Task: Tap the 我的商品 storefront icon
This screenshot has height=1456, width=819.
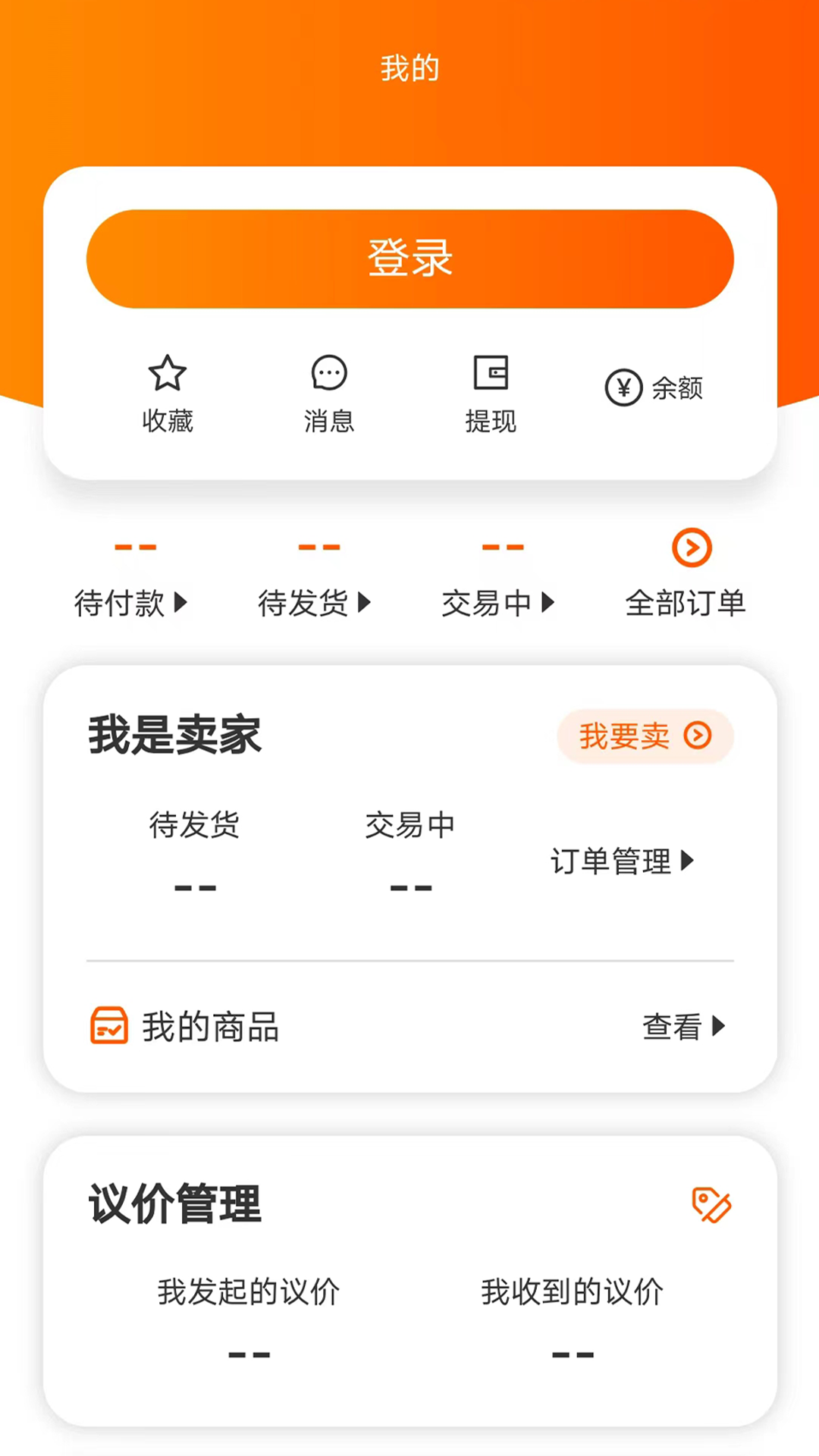Action: pyautogui.click(x=108, y=1028)
